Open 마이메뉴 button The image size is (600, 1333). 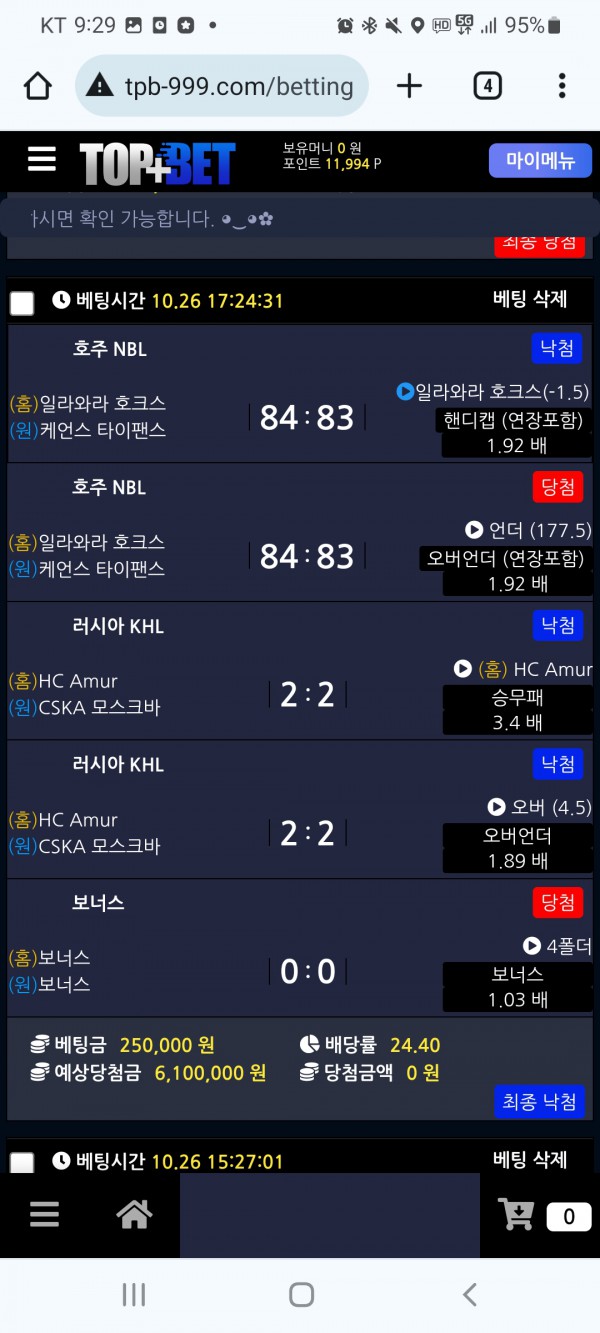540,160
